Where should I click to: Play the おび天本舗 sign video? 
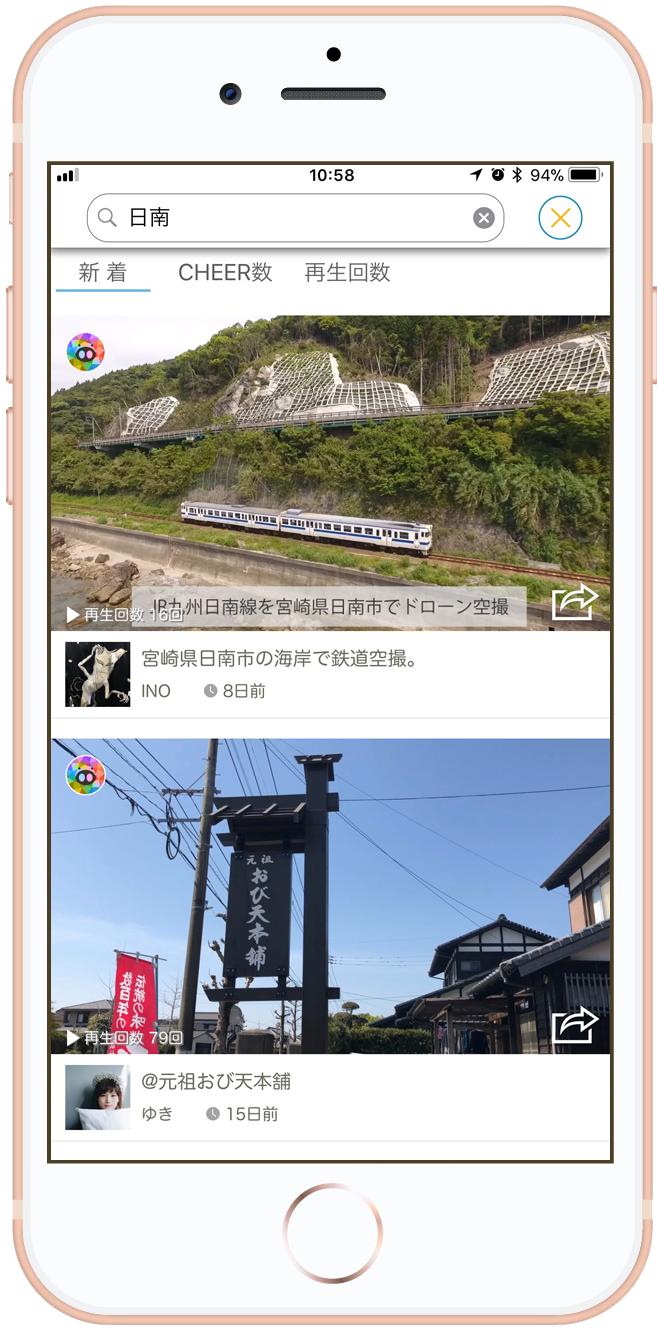(x=330, y=896)
